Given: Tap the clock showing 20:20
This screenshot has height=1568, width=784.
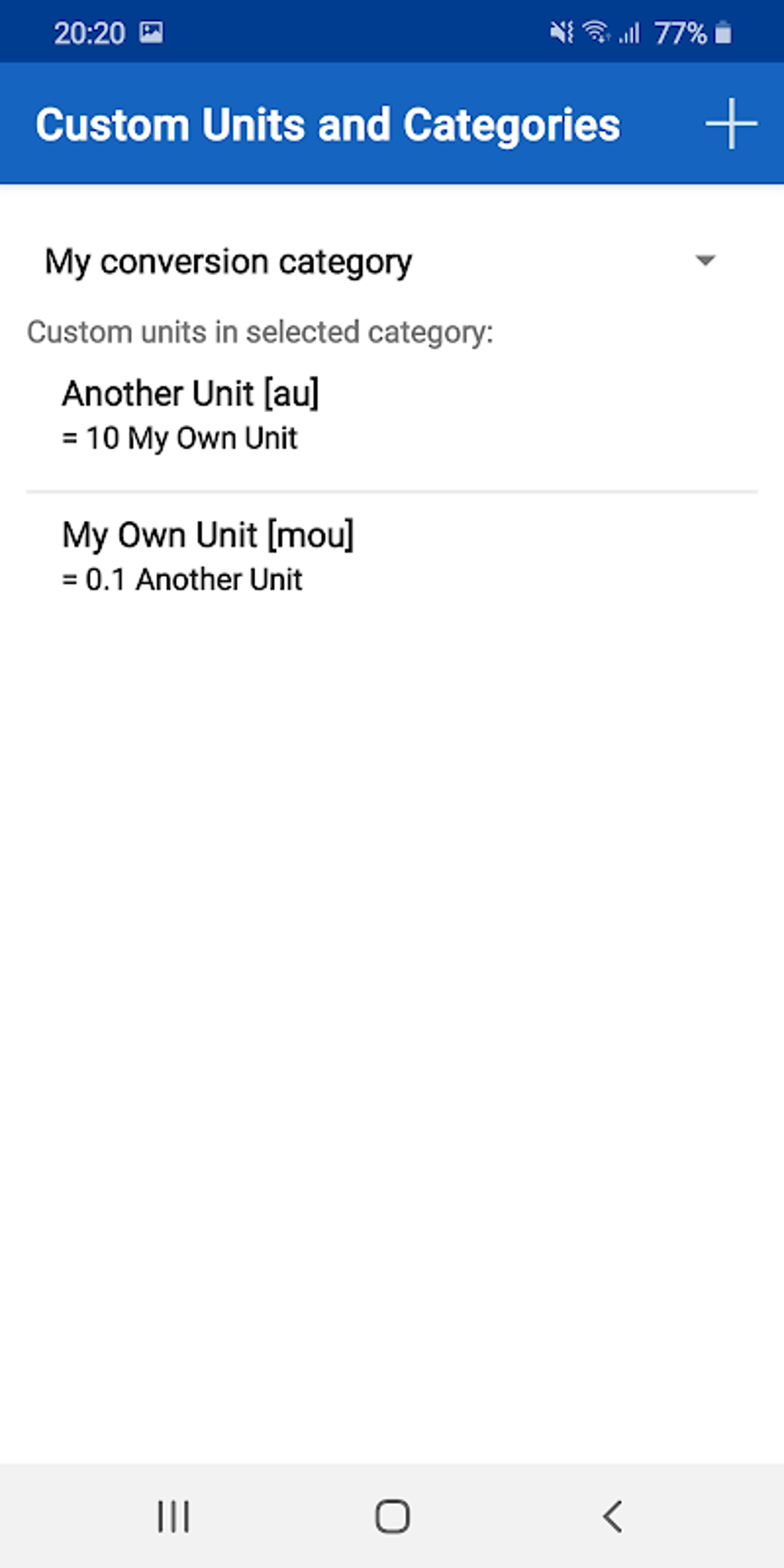Looking at the screenshot, I should (x=90, y=32).
